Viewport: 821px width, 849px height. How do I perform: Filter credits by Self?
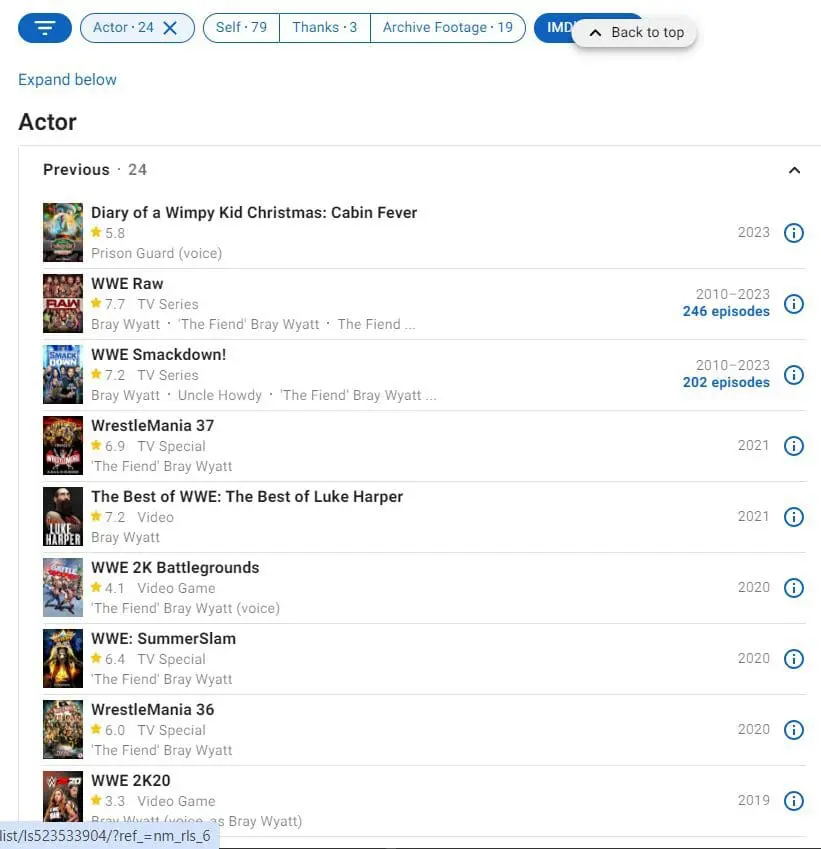(241, 28)
